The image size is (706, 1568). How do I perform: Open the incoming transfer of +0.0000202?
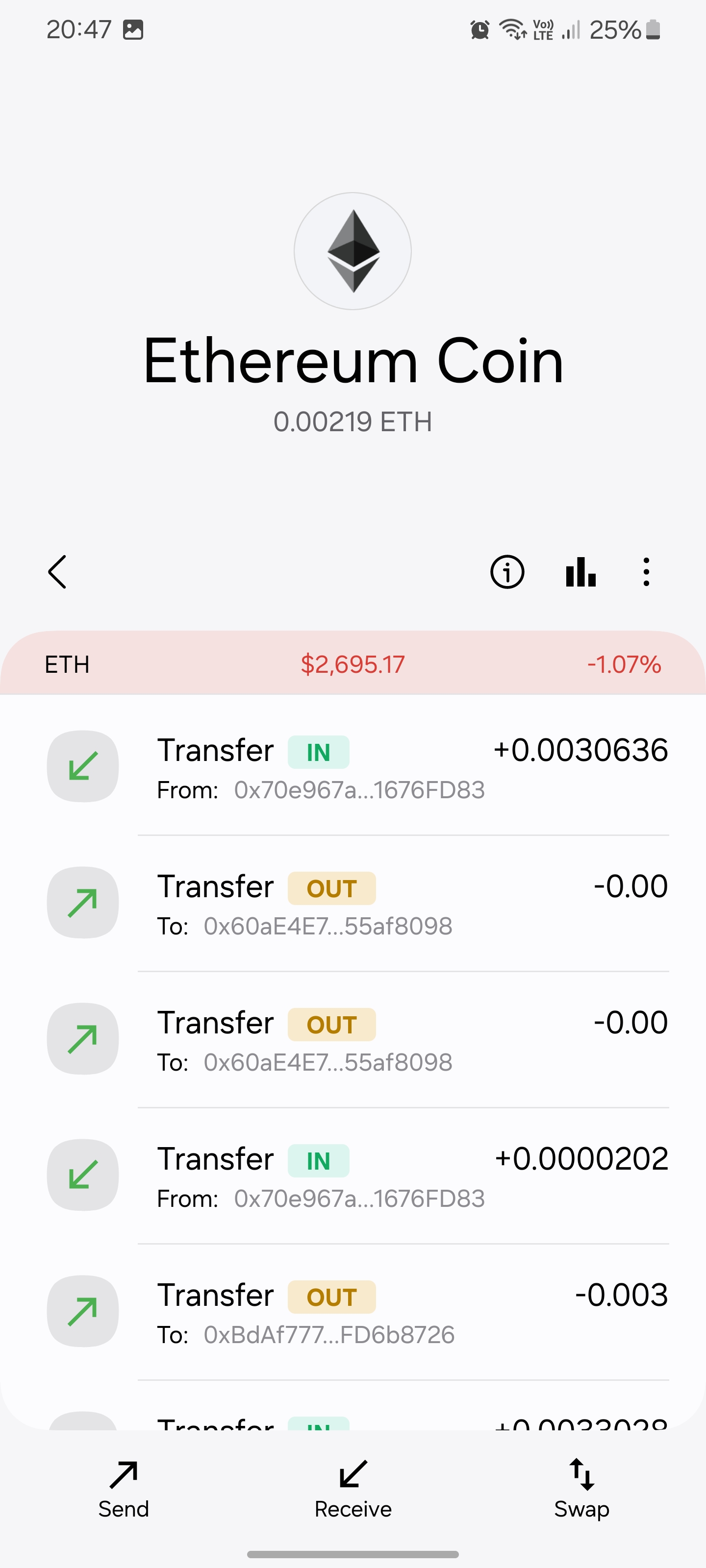[402, 1176]
